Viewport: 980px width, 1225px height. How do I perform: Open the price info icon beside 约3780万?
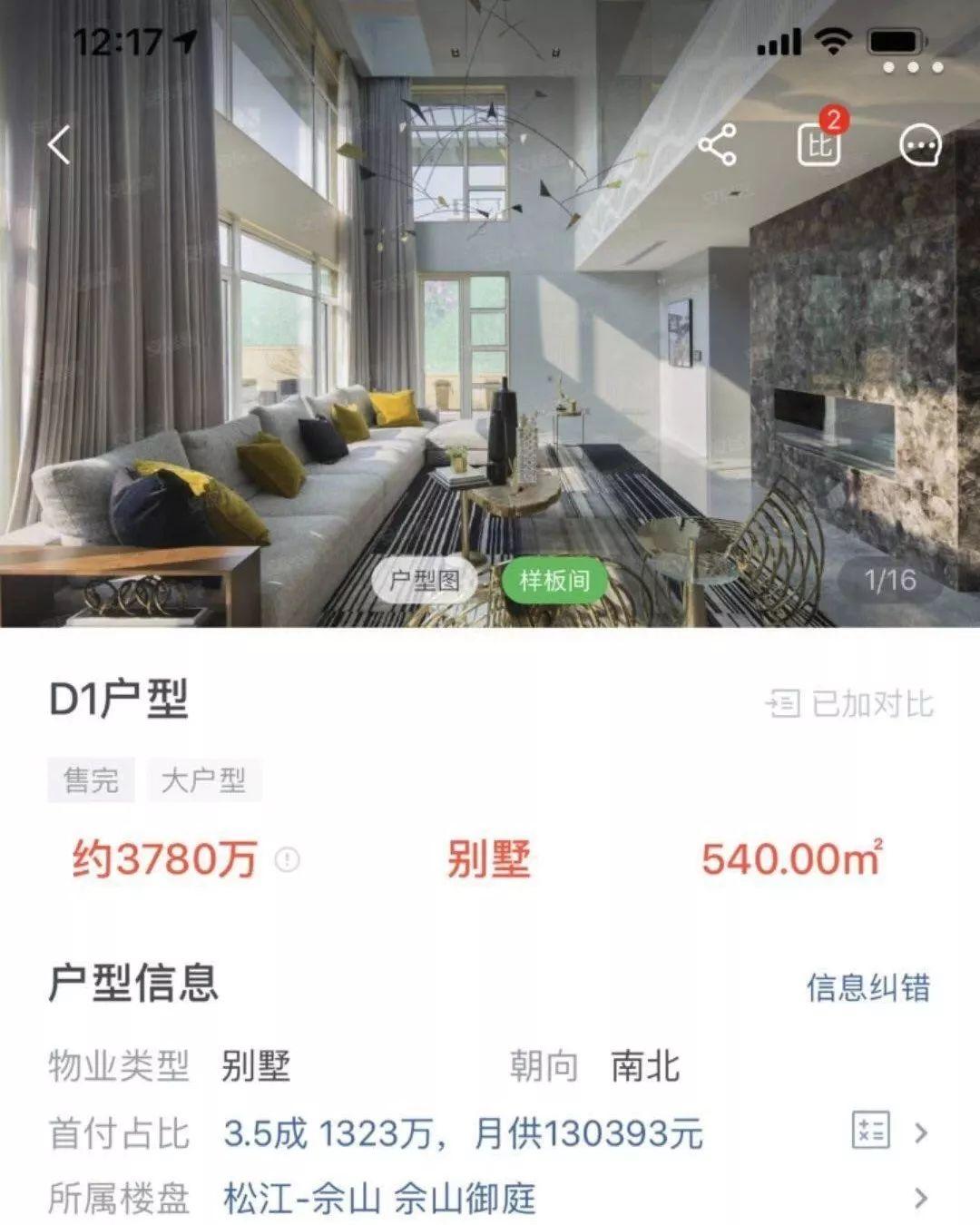(x=287, y=859)
